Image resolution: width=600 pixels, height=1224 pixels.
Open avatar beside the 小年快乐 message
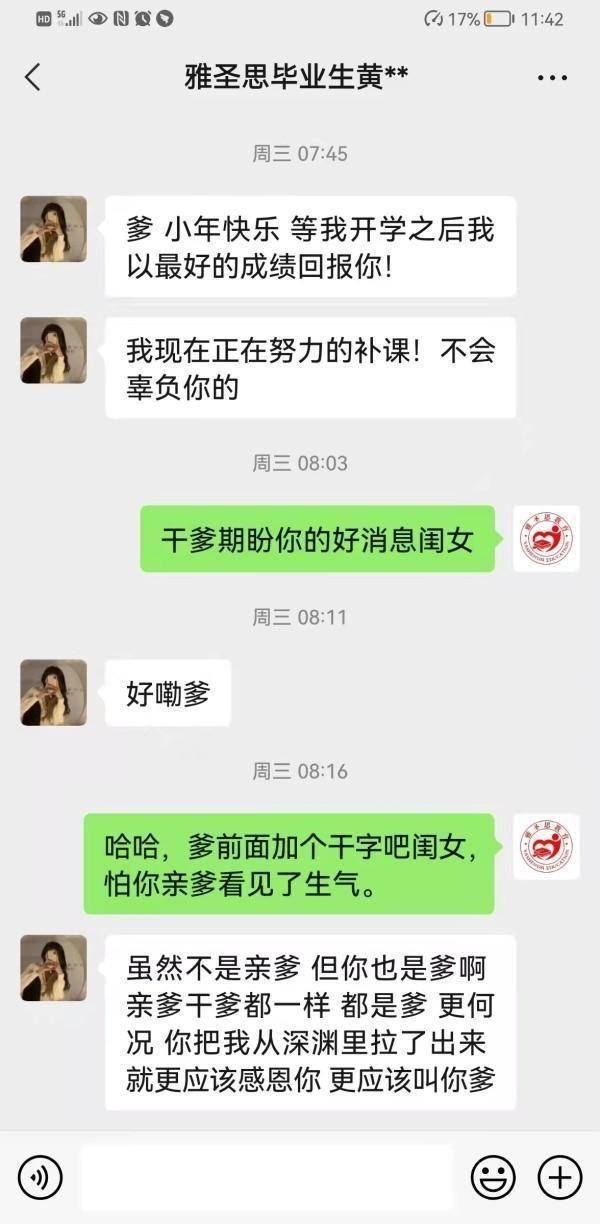(53, 229)
